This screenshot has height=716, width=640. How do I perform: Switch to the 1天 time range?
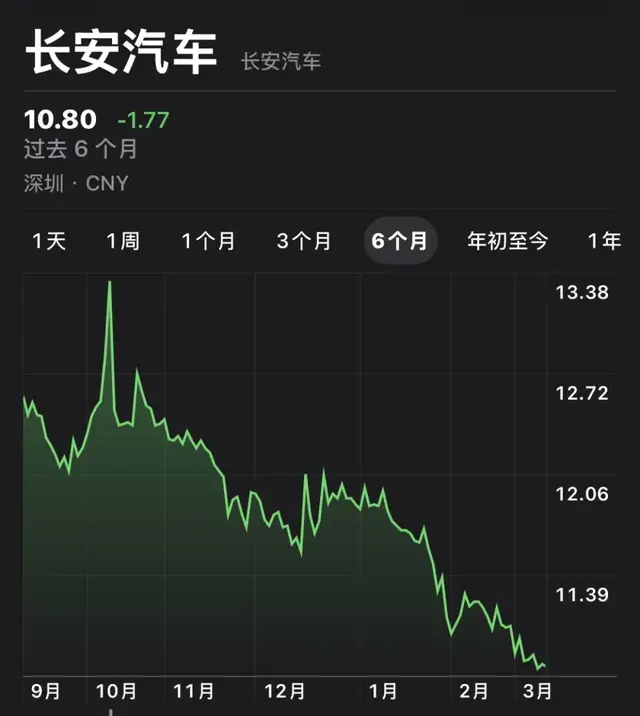coord(48,241)
